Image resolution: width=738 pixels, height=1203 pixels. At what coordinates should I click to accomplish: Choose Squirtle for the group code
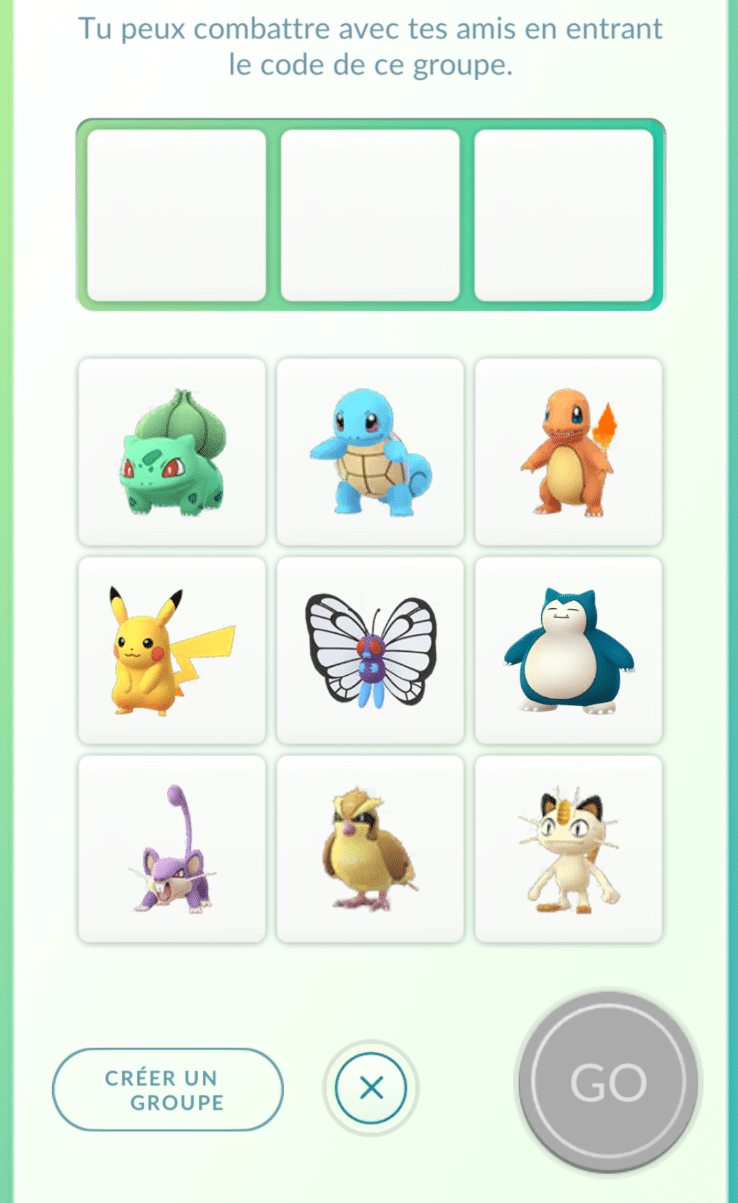[x=370, y=452]
